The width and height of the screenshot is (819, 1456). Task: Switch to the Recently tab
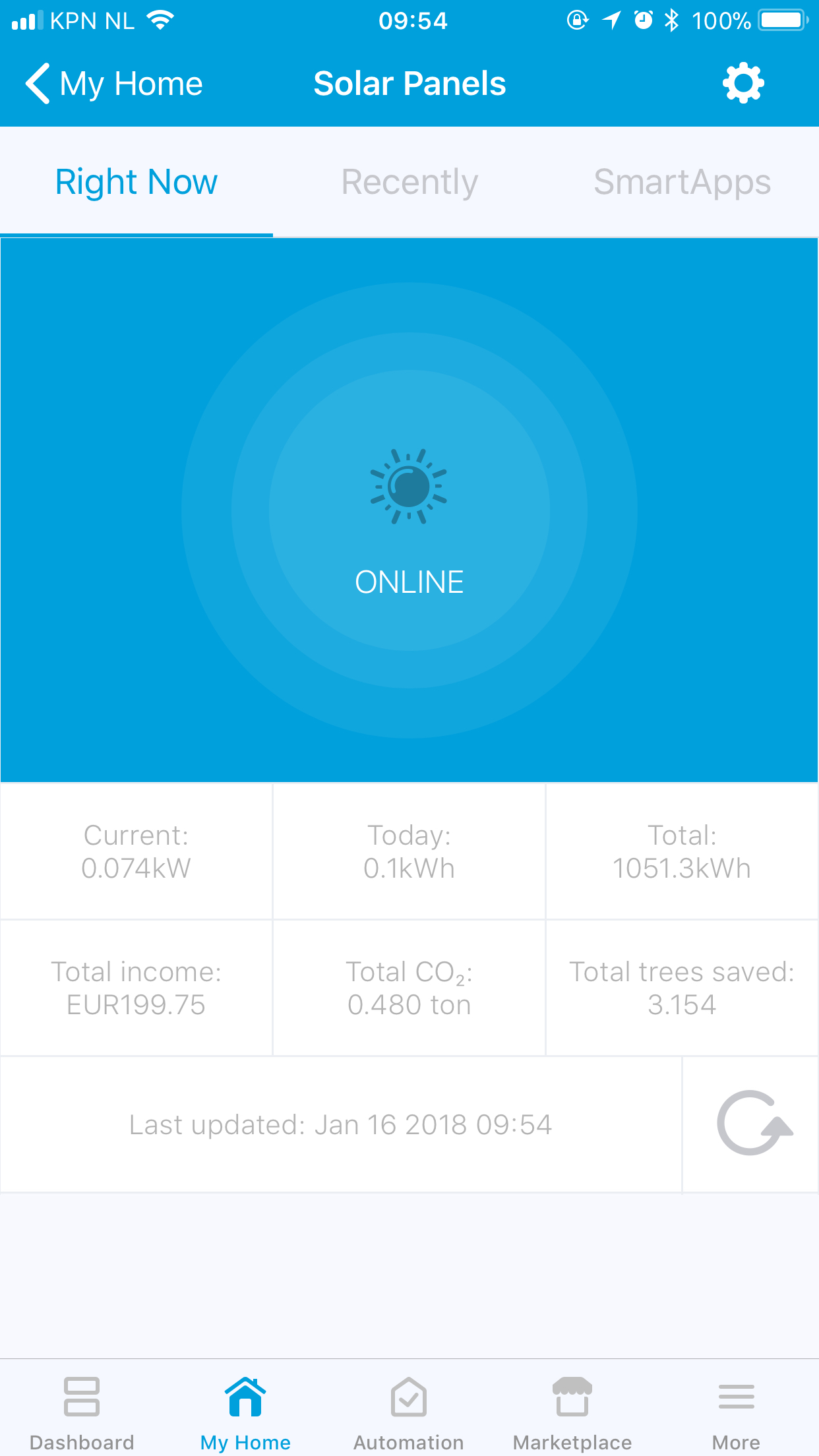click(409, 182)
